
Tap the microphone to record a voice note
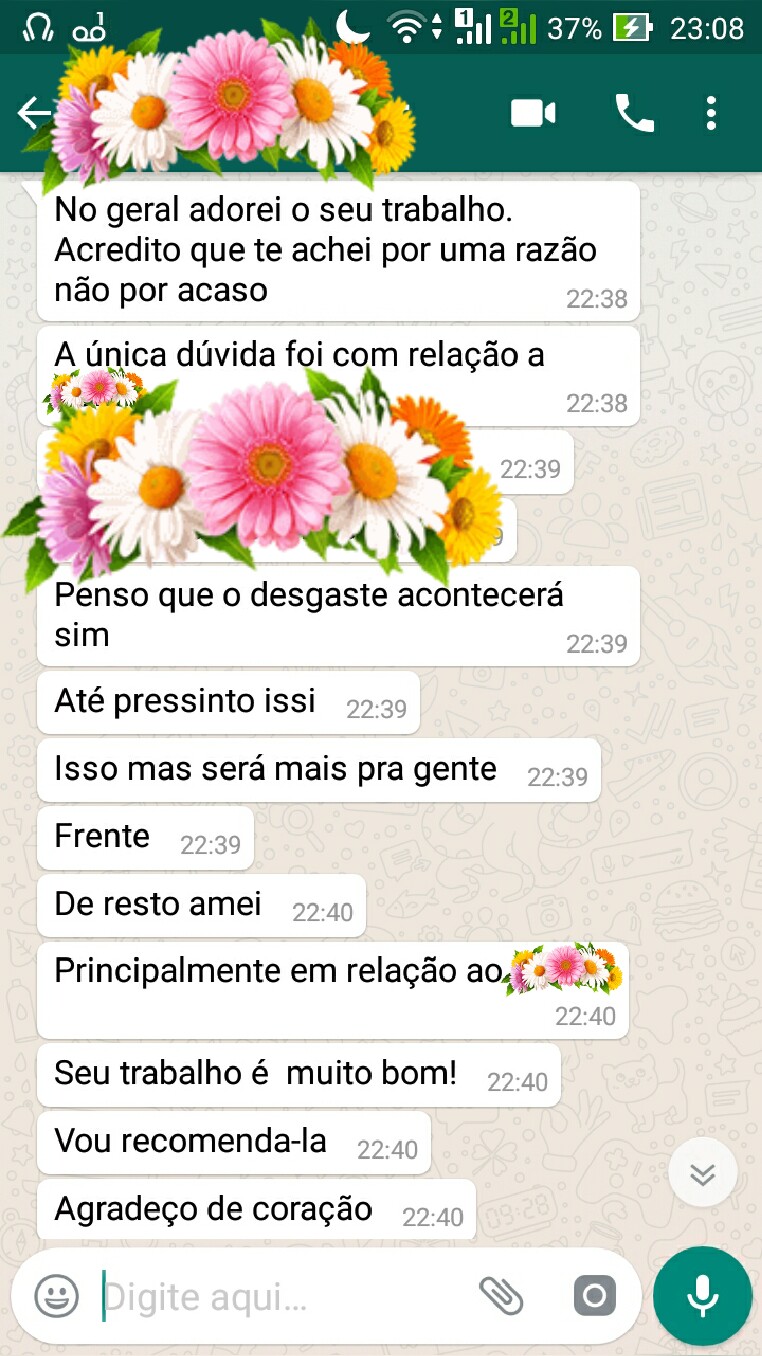(x=701, y=1296)
